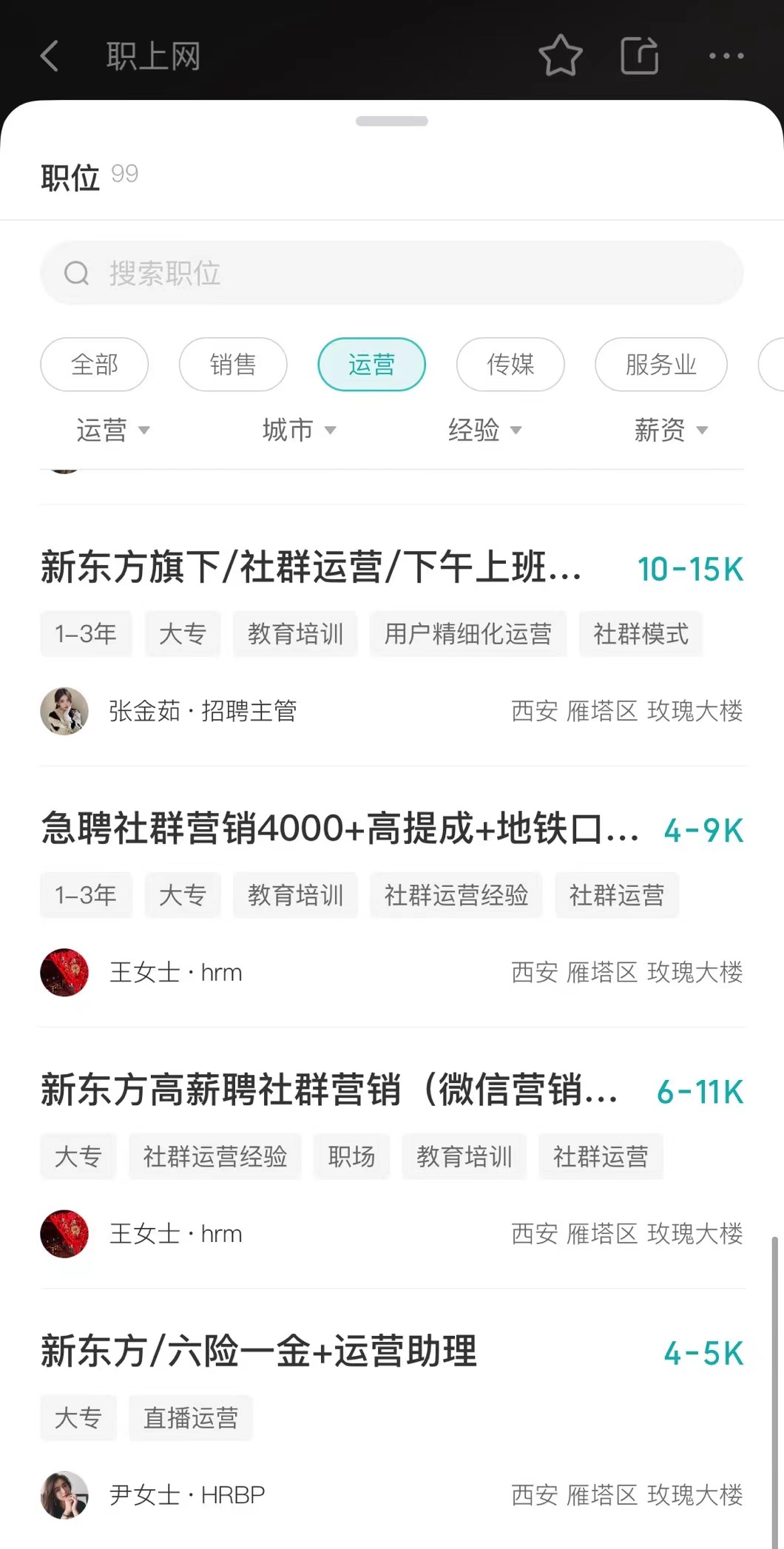Image resolution: width=784 pixels, height=1549 pixels.
Task: Share the 职上网 page
Action: [639, 55]
